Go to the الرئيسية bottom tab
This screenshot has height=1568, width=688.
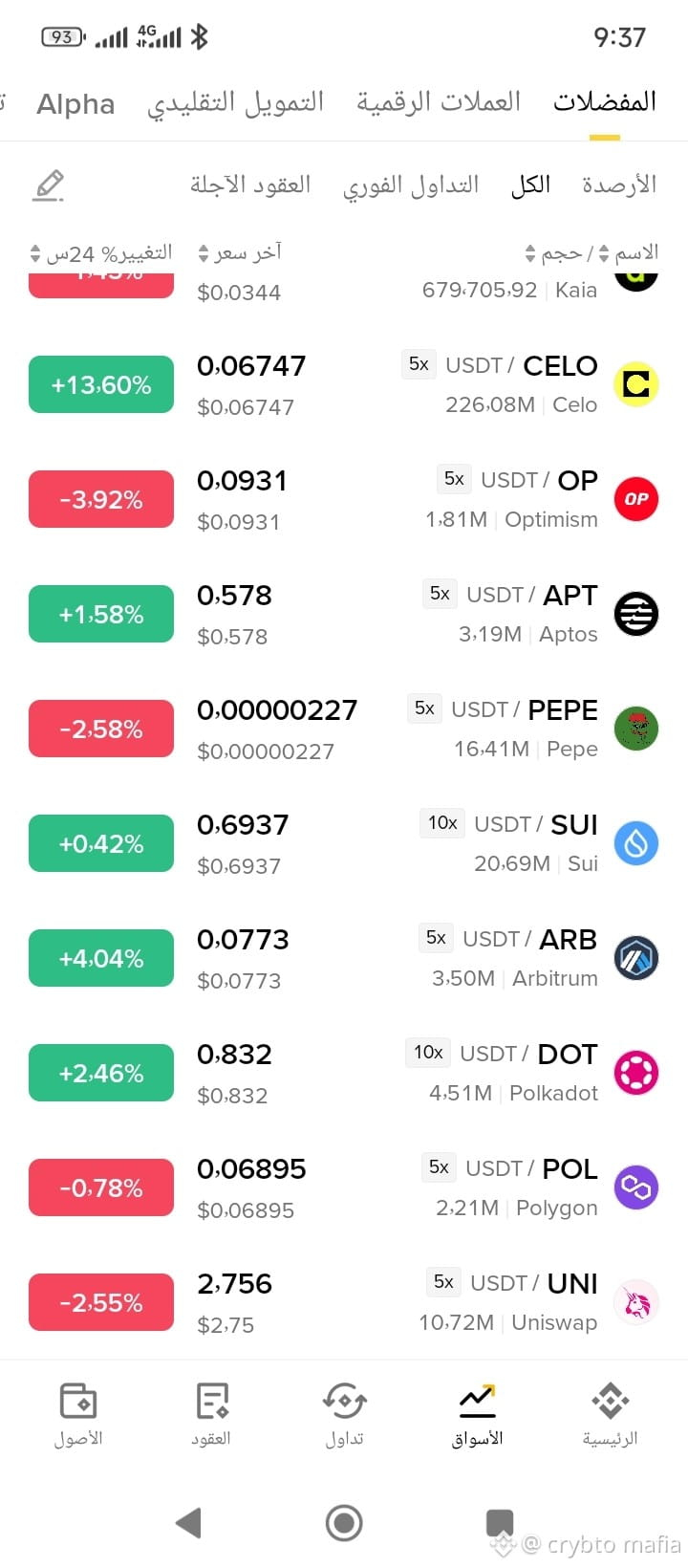click(x=610, y=1415)
